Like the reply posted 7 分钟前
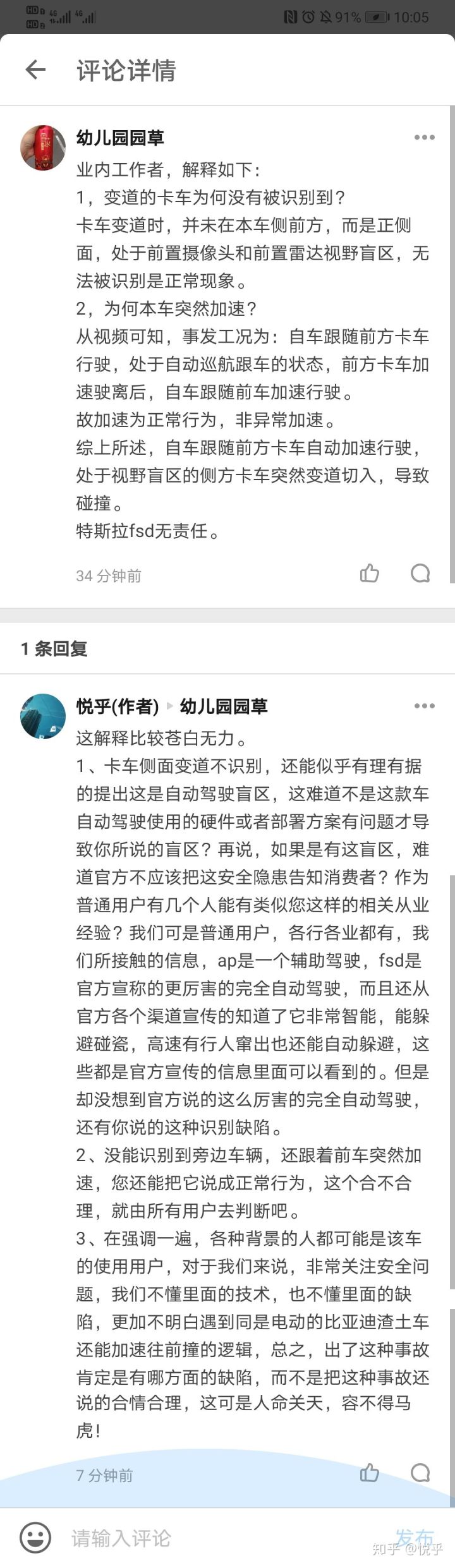455x1568 pixels. 370,1473
